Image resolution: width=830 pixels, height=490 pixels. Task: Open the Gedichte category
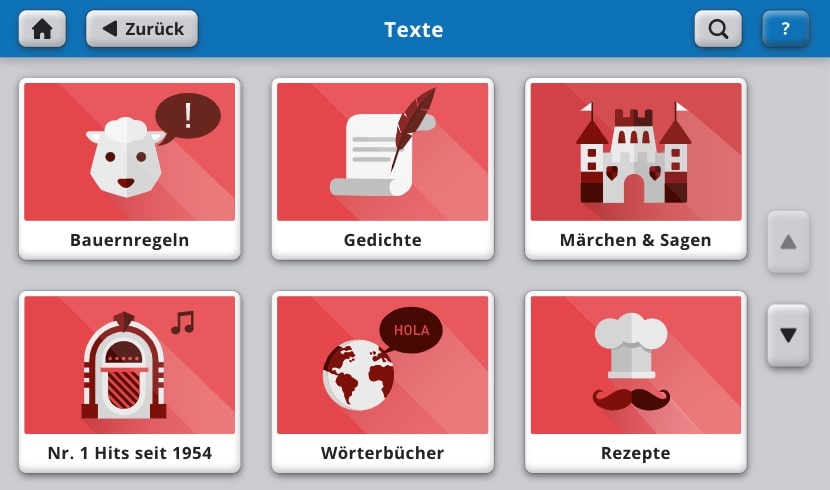point(383,168)
